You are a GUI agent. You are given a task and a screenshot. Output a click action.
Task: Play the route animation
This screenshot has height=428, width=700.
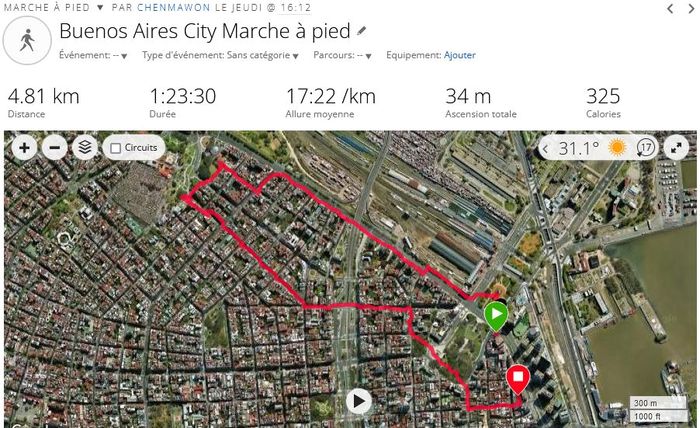[358, 402]
